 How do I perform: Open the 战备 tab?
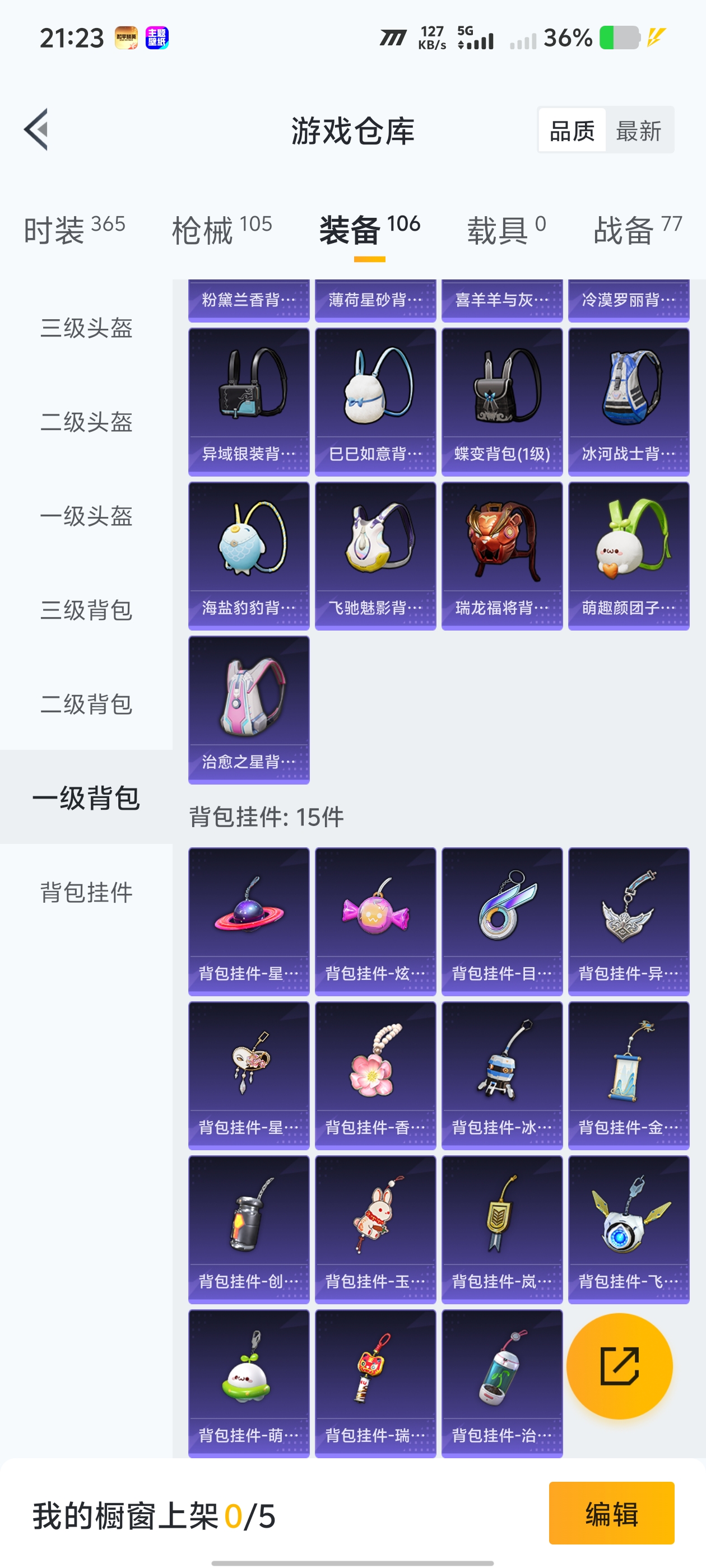click(x=637, y=230)
